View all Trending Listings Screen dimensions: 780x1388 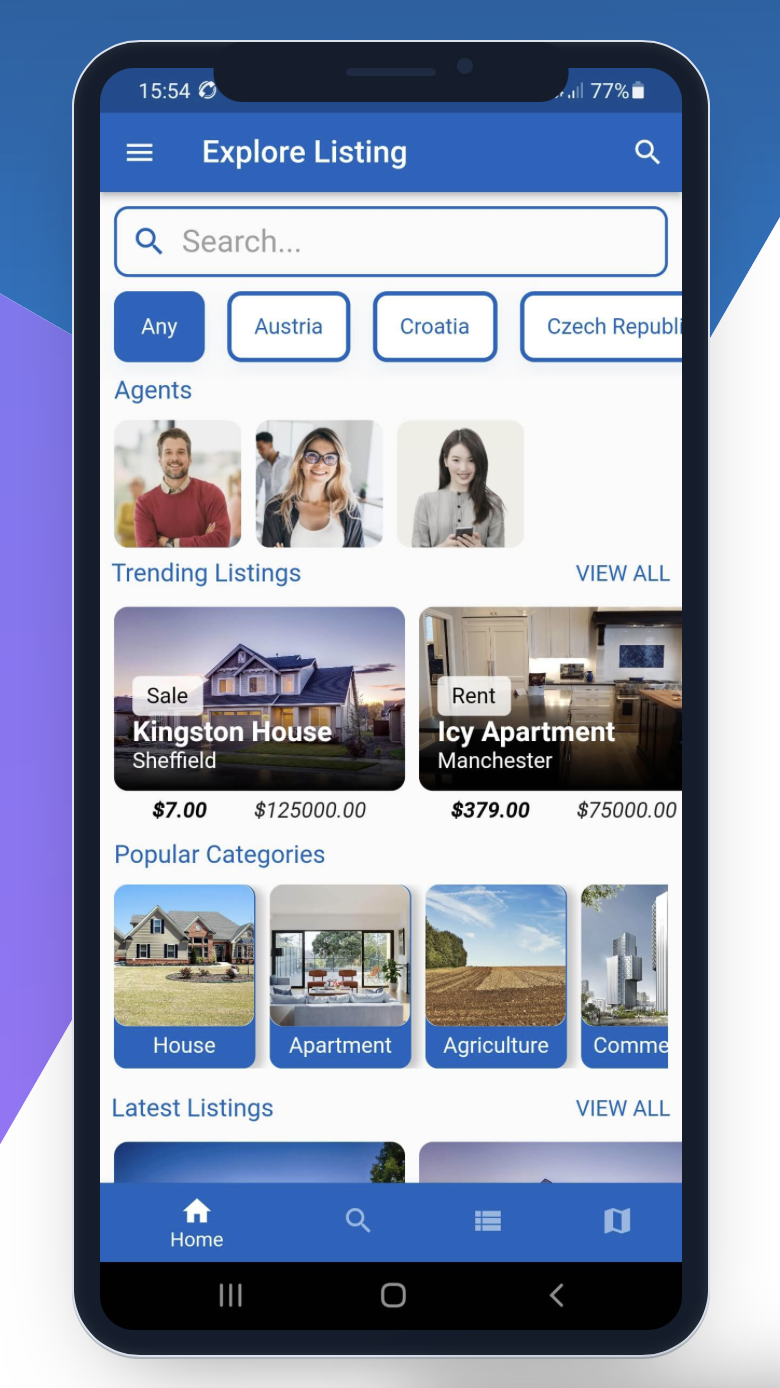click(x=622, y=573)
